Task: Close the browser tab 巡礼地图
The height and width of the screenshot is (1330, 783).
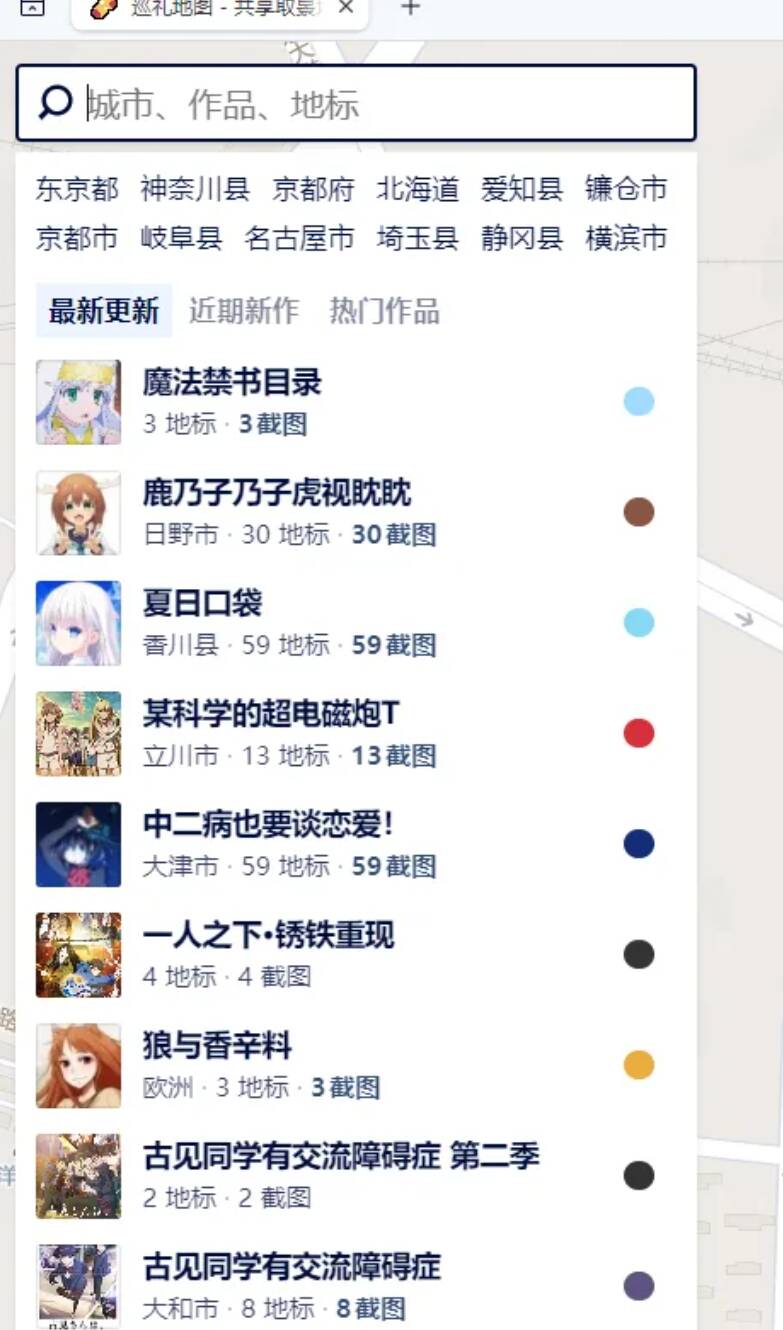Action: coord(346,8)
